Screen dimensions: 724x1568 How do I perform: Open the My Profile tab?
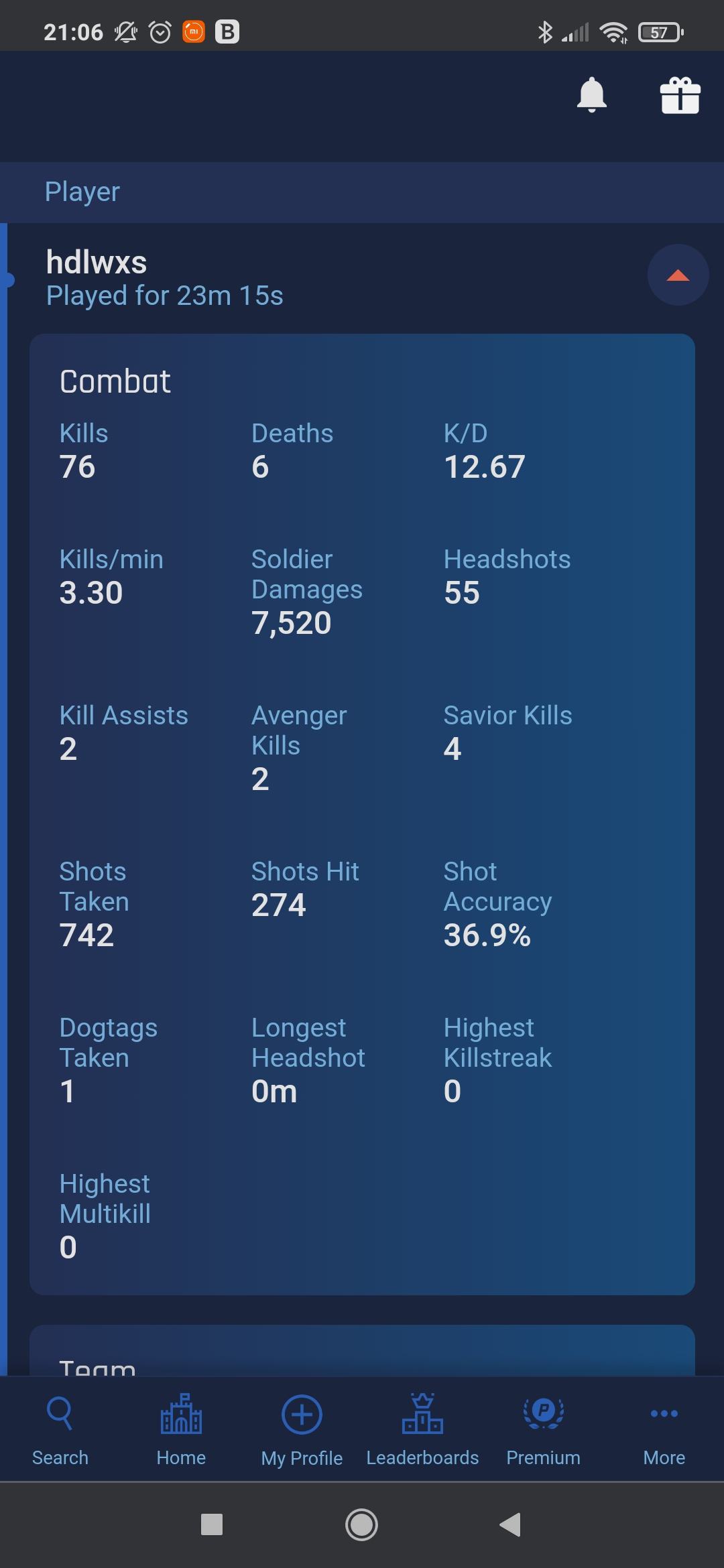coord(302,1430)
